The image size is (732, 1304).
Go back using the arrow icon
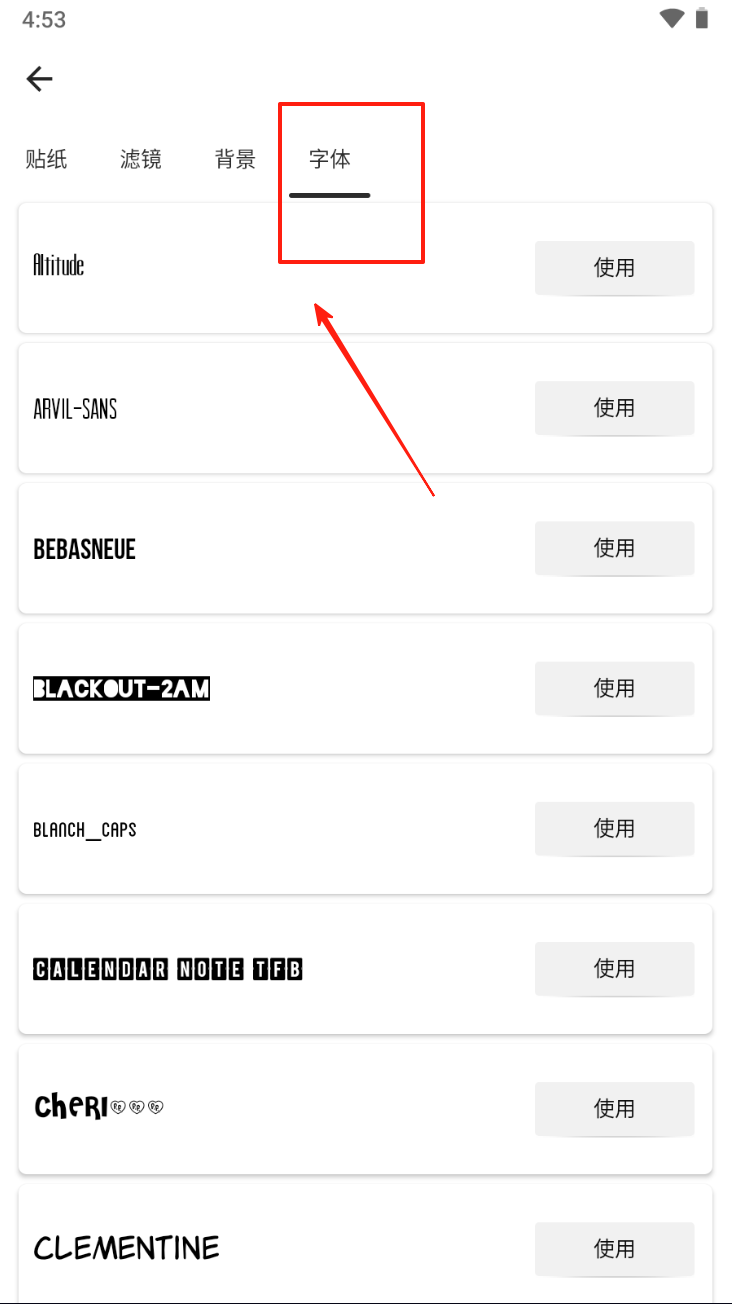pyautogui.click(x=40, y=79)
